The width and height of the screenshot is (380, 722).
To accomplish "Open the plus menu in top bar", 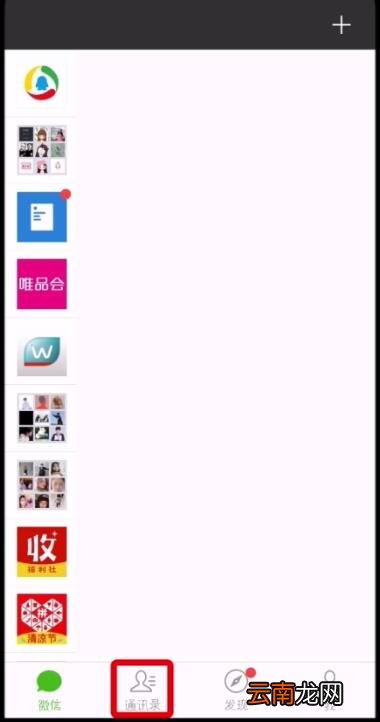I will 341,25.
